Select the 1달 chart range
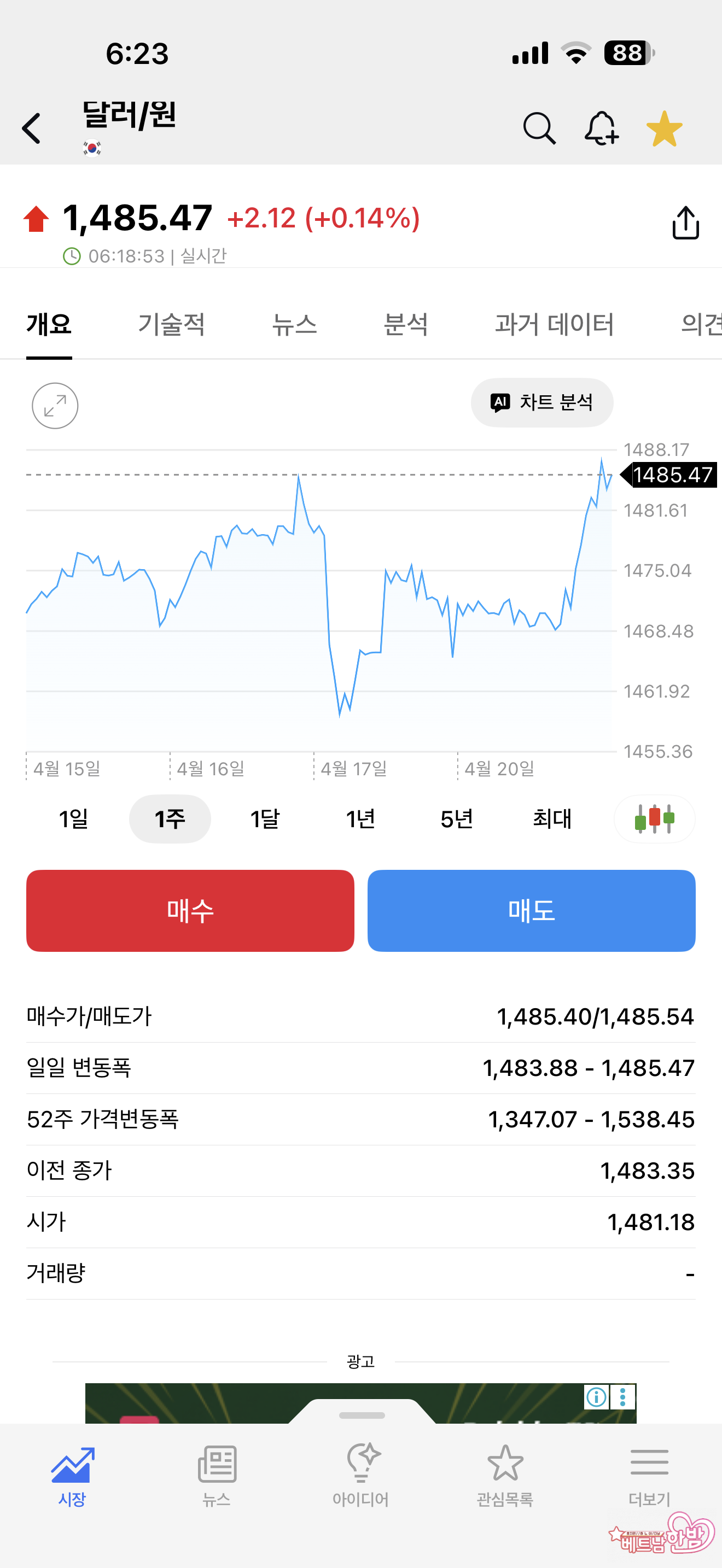 [x=265, y=818]
